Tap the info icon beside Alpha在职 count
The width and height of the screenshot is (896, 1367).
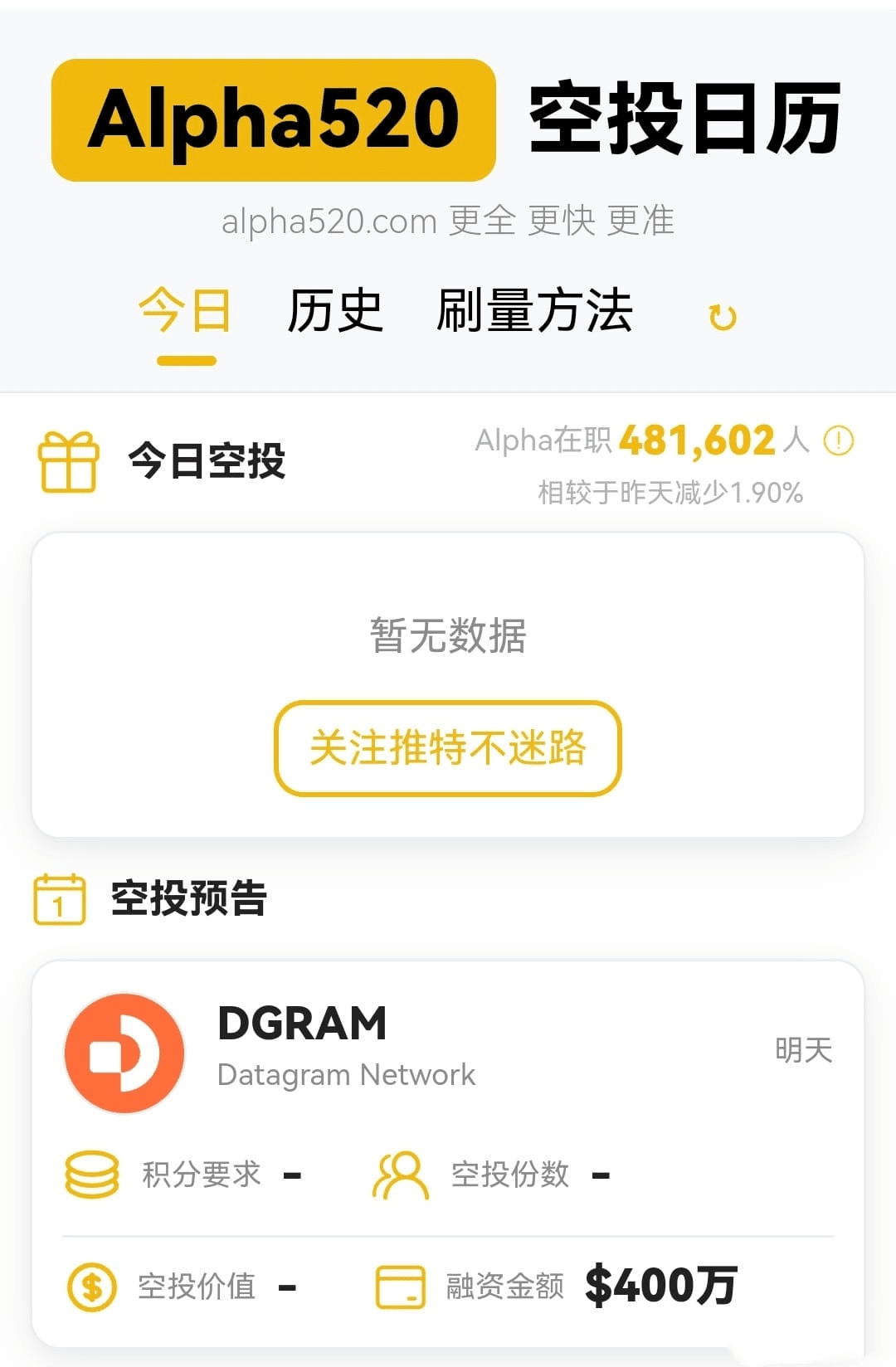(838, 440)
